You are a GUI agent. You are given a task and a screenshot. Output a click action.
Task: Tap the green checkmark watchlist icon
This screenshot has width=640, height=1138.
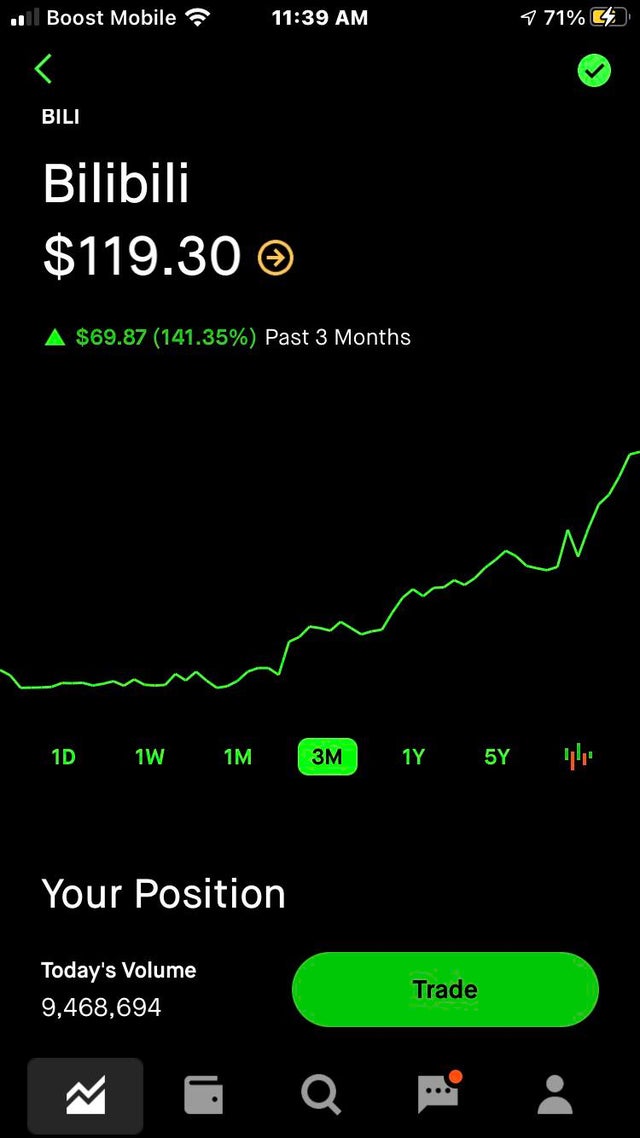(x=594, y=70)
